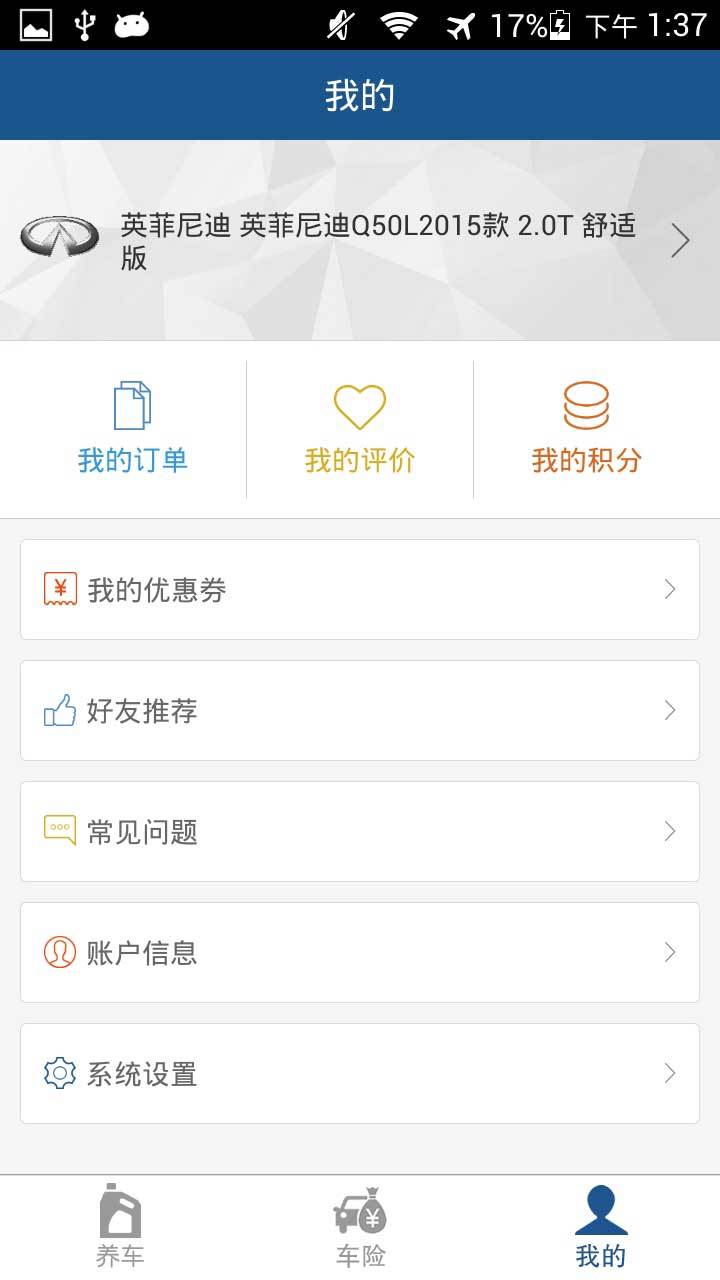This screenshot has height=1280, width=720.
Task: Open 好友推荐 friend referral row
Action: 360,710
